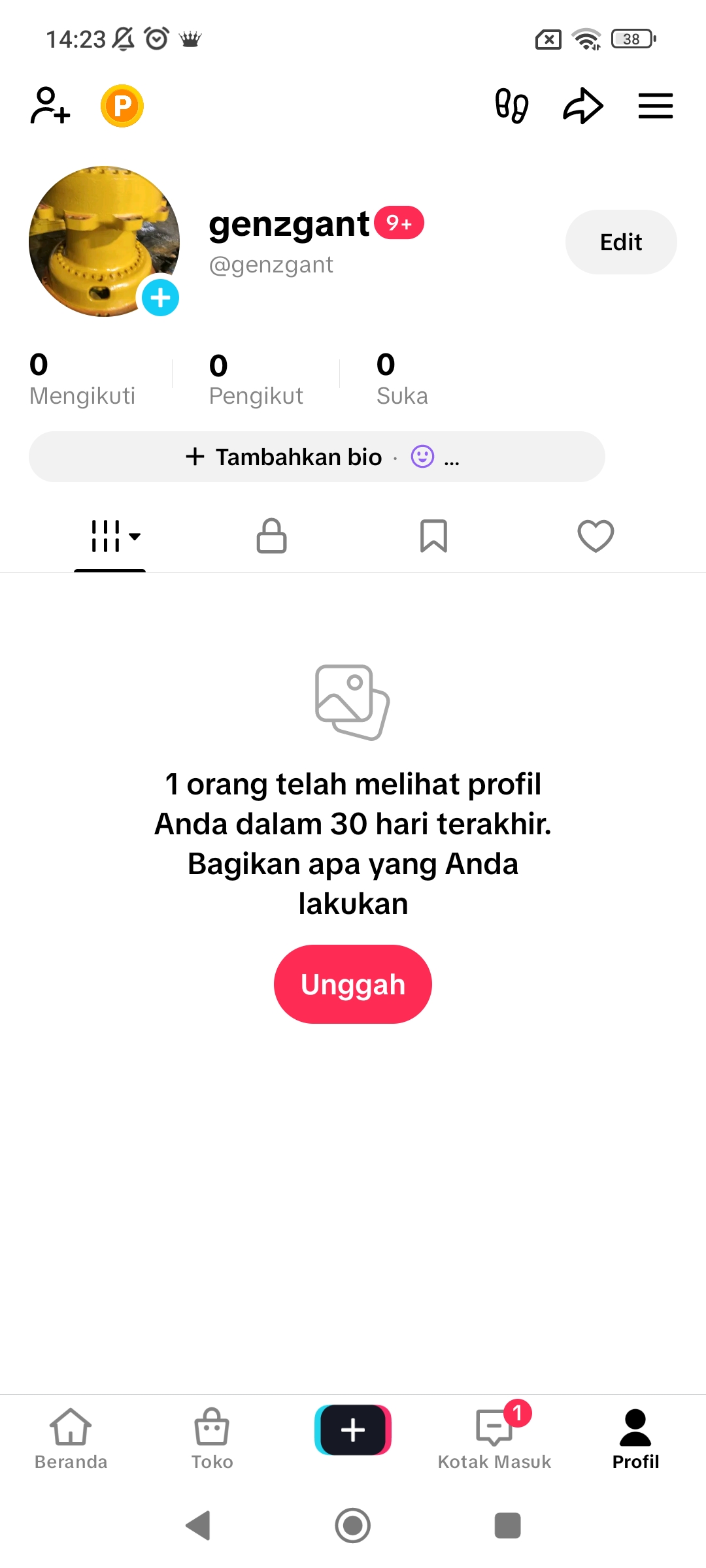This screenshot has height=1568, width=706.
Task: Switch to the saved bookmark tab
Action: coord(433,536)
